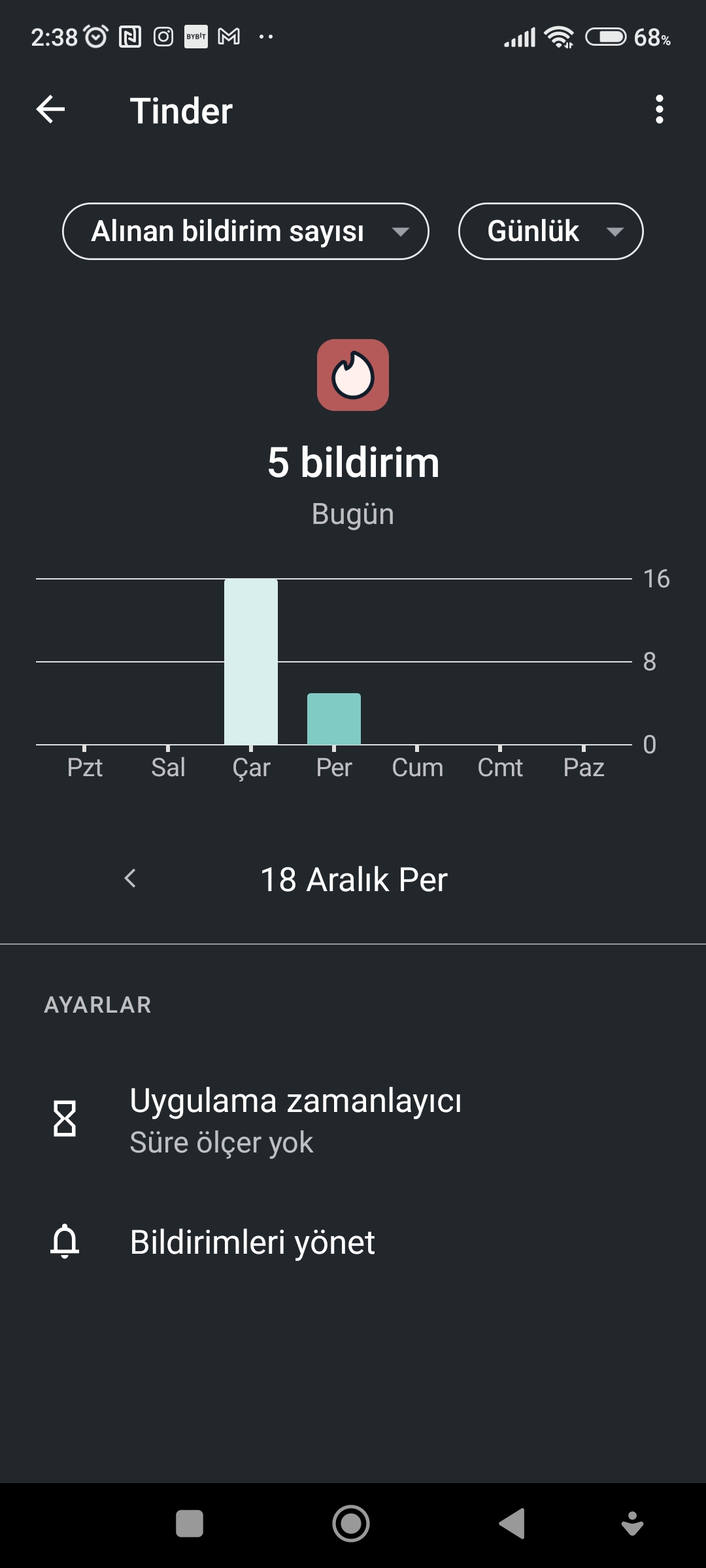The image size is (706, 1568).
Task: Open Uygulama zamanlayıcı setting
Action: click(353, 1120)
